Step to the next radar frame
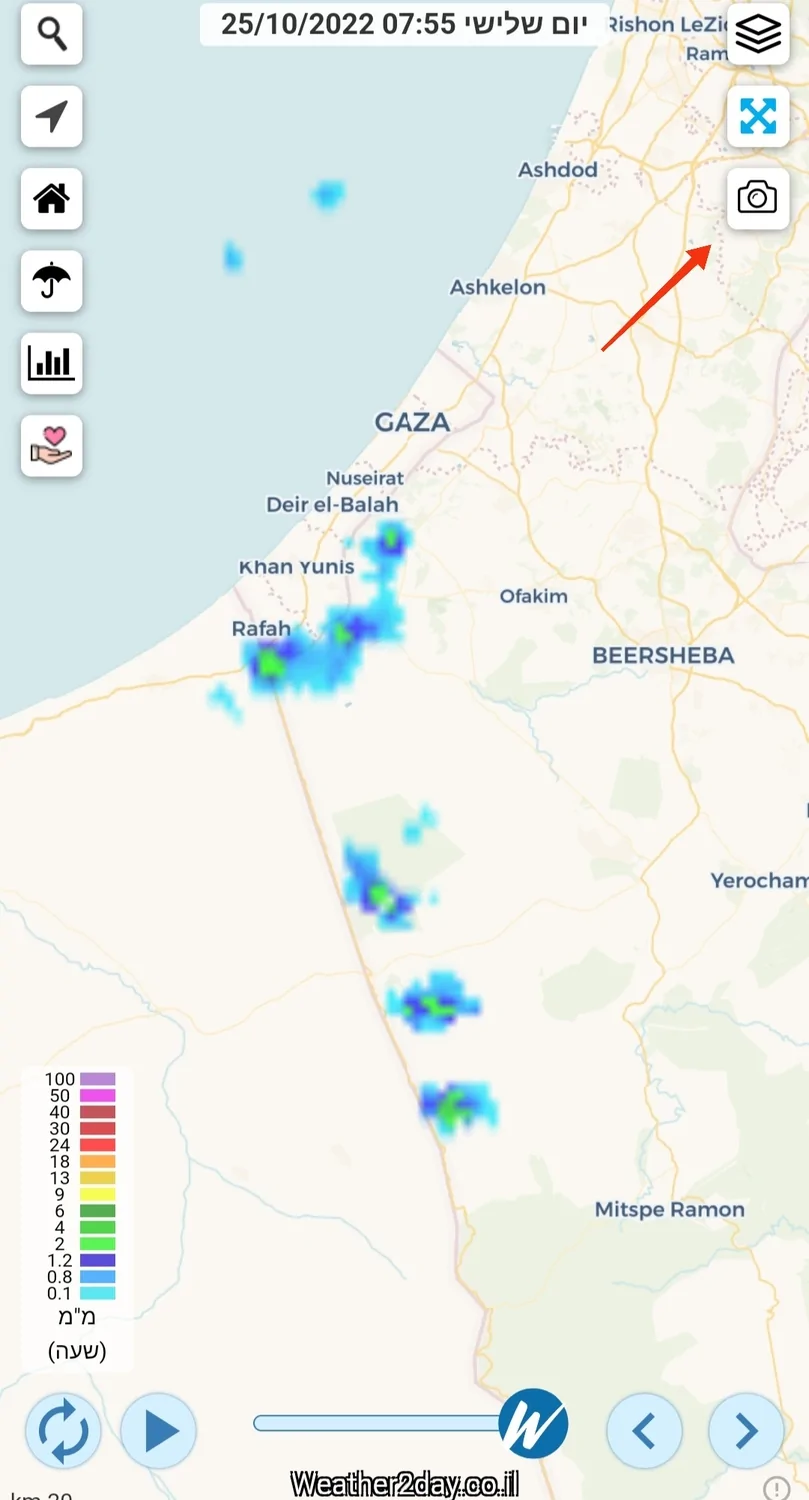The height and width of the screenshot is (1500, 809). [746, 1431]
